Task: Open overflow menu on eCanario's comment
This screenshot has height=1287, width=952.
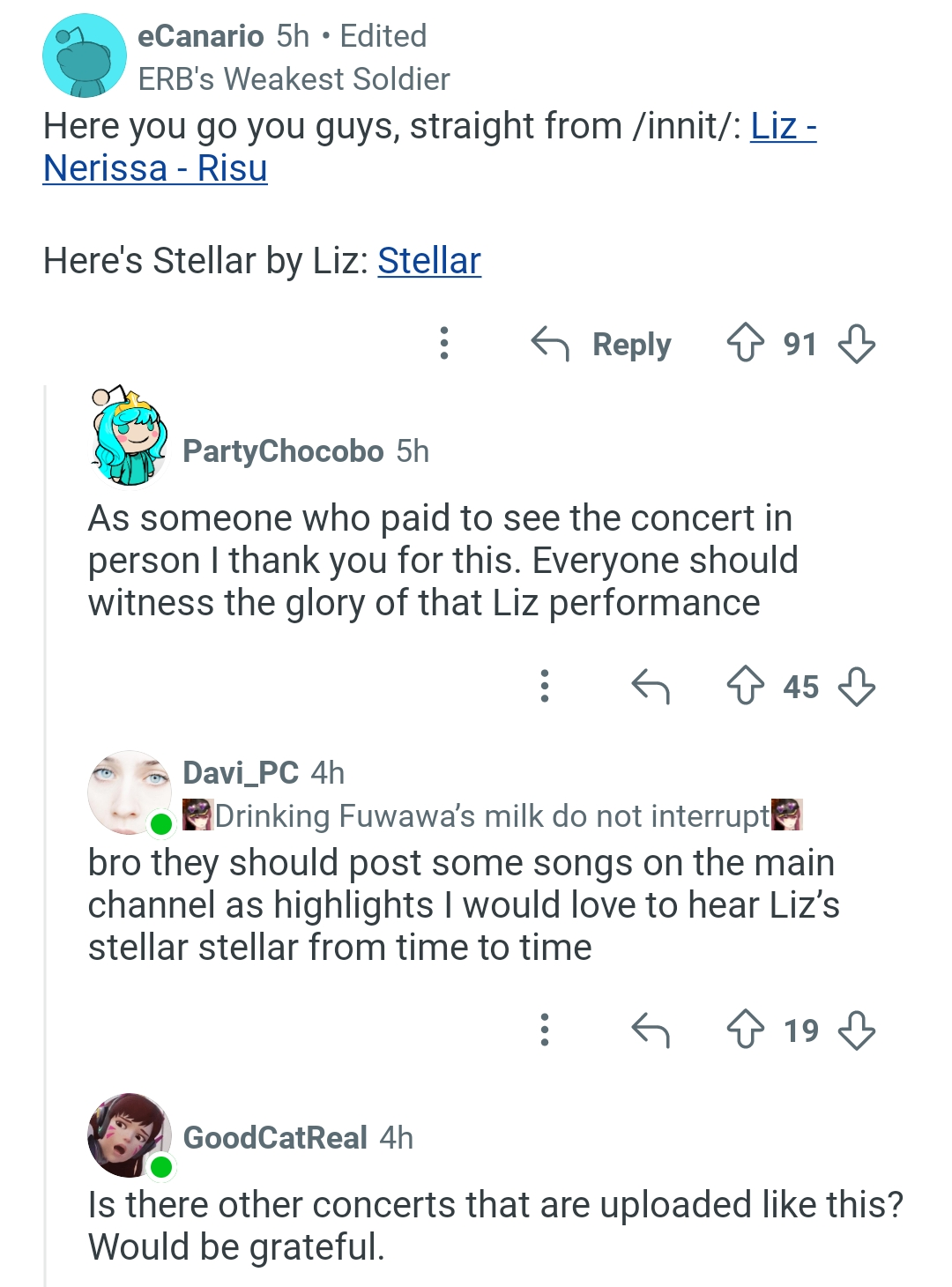Action: [444, 343]
